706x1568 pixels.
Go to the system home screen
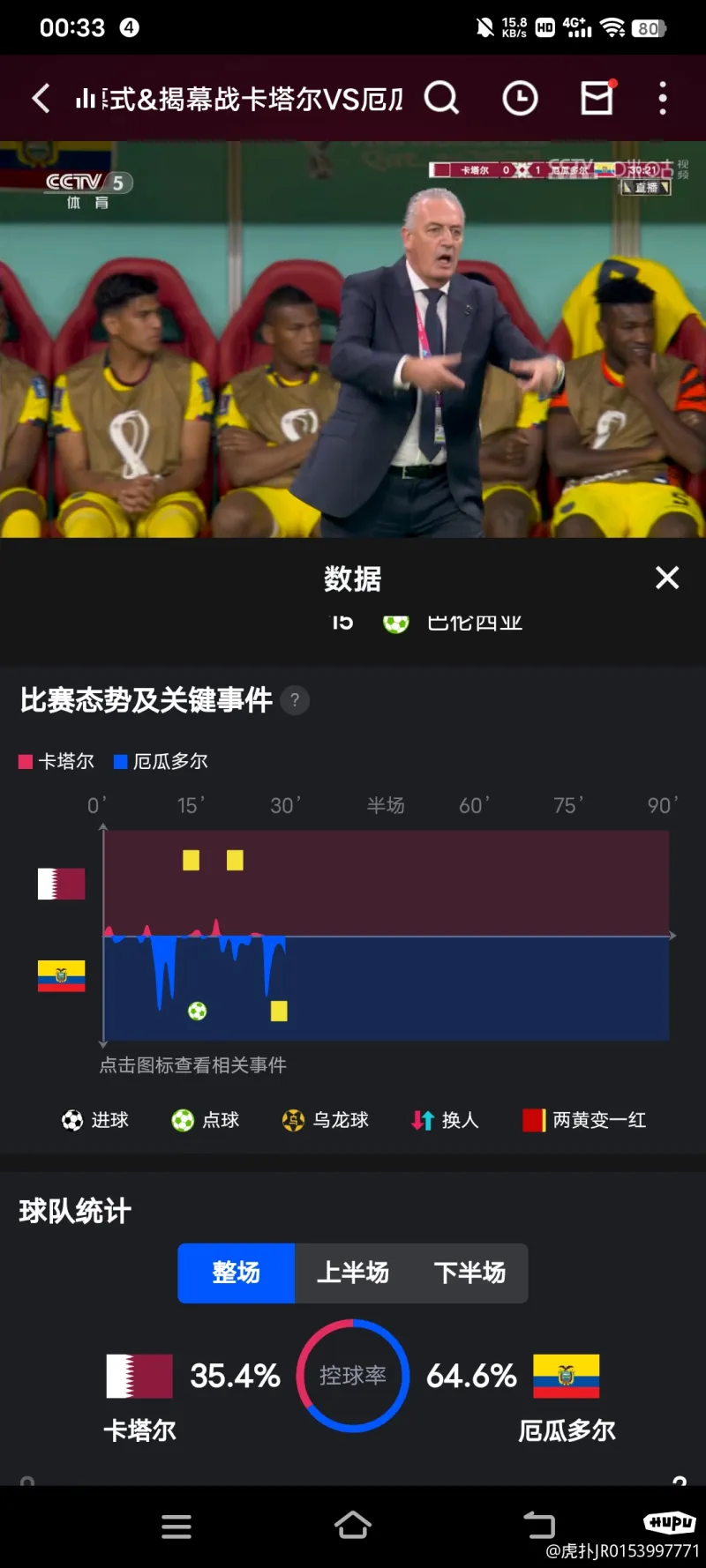[x=353, y=1526]
